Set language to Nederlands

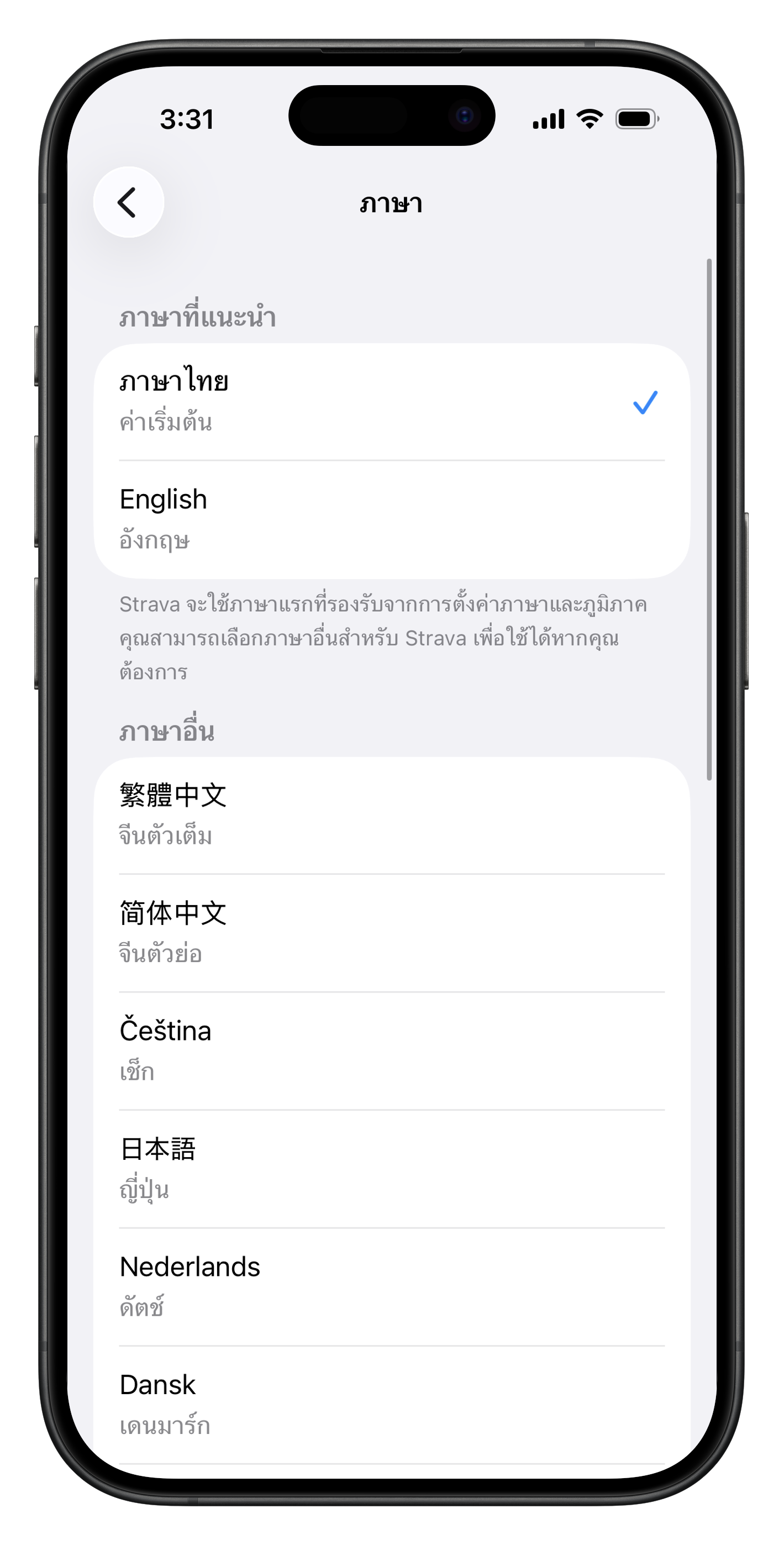391,1286
